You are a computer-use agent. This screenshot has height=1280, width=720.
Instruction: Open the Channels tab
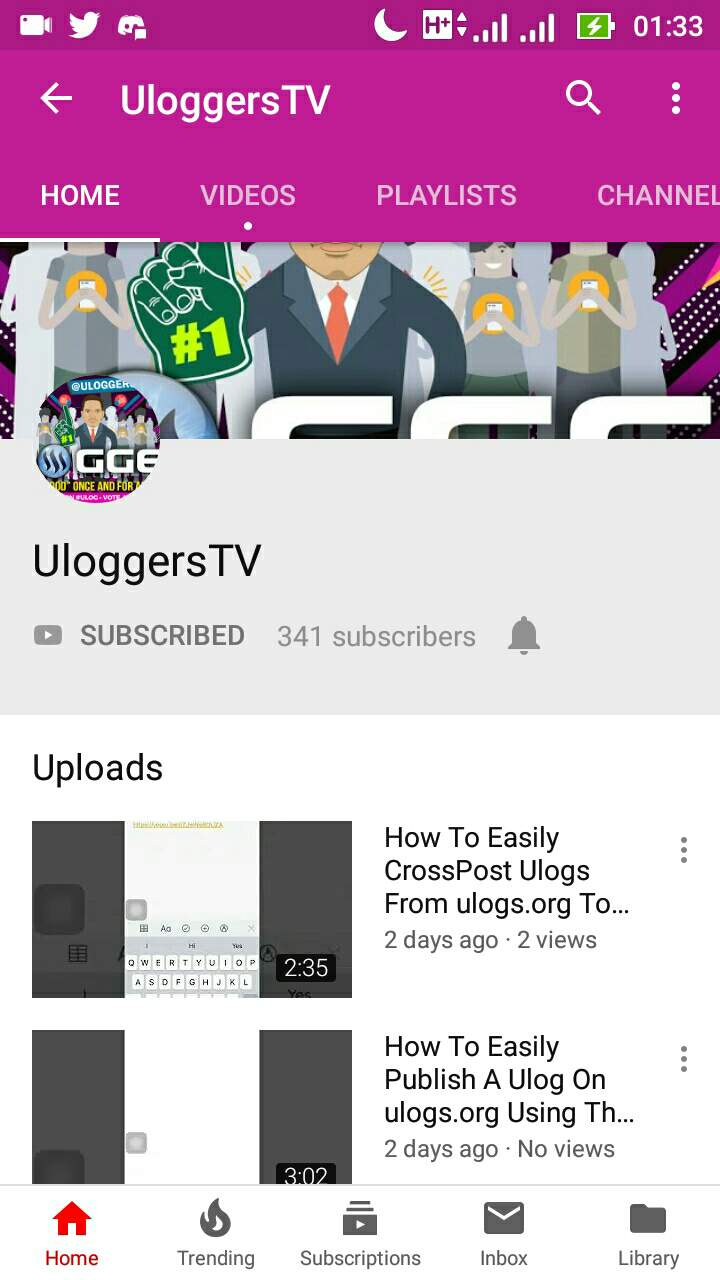(x=656, y=195)
